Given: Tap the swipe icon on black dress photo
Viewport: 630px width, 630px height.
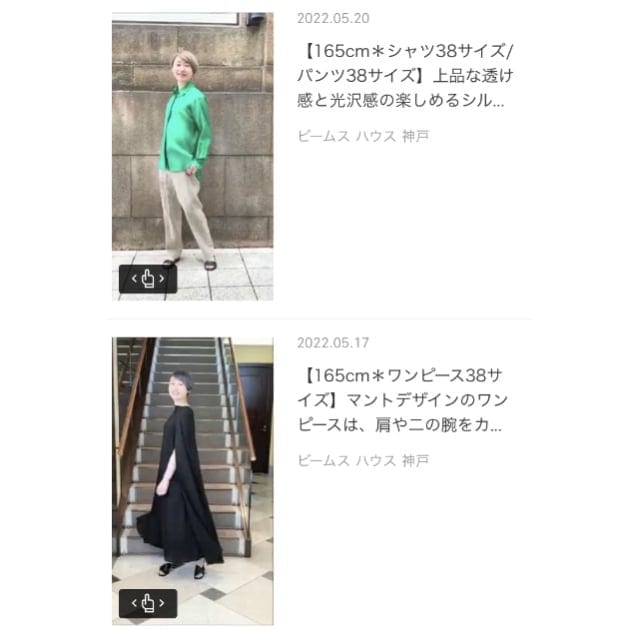Looking at the screenshot, I should pos(148,603).
